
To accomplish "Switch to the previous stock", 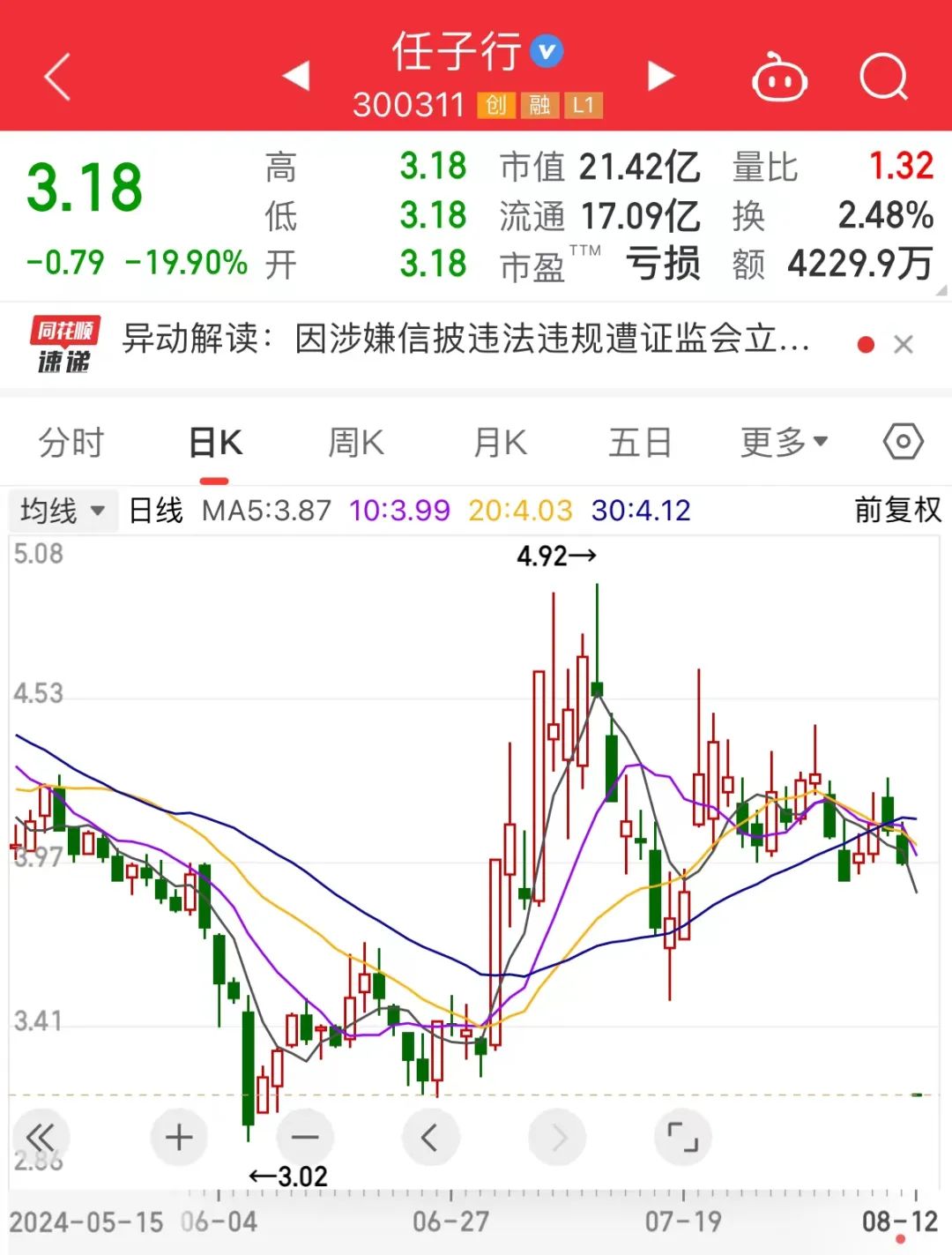I will click(296, 77).
